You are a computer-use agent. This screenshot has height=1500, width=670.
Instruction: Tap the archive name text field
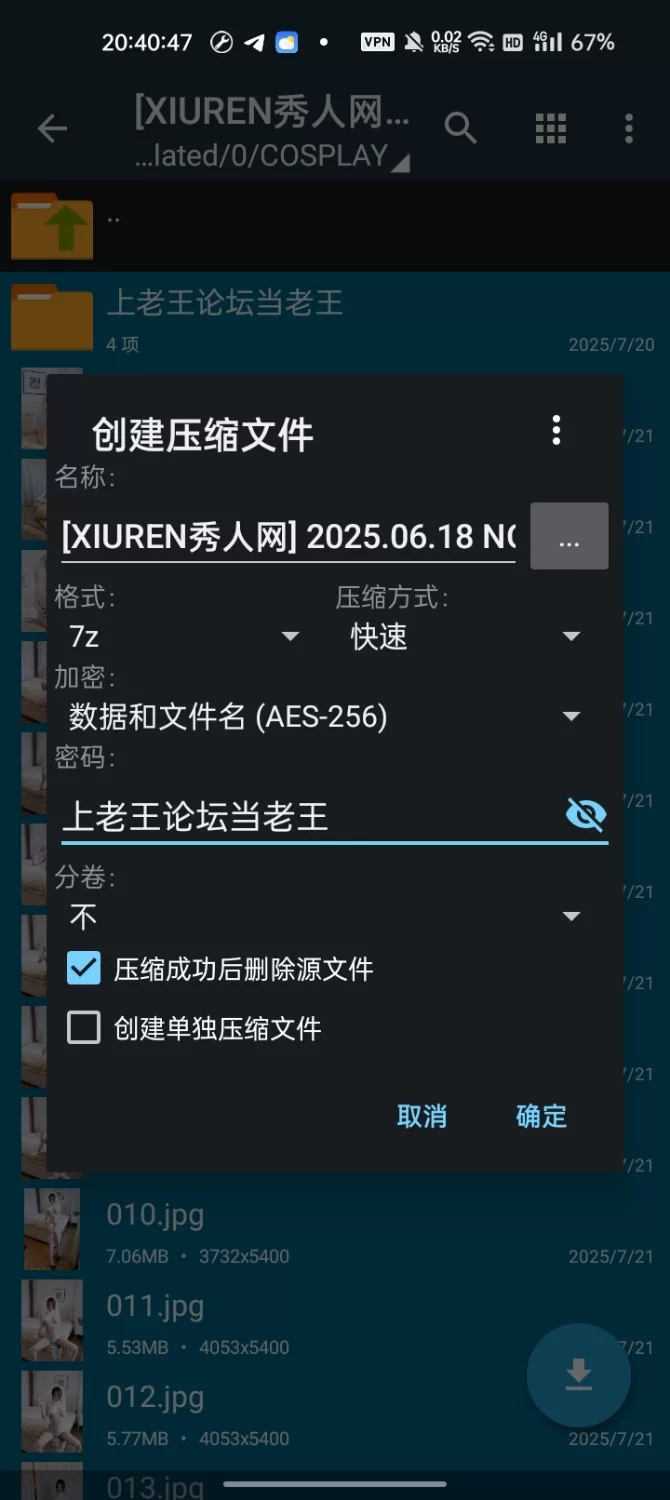pyautogui.click(x=288, y=537)
